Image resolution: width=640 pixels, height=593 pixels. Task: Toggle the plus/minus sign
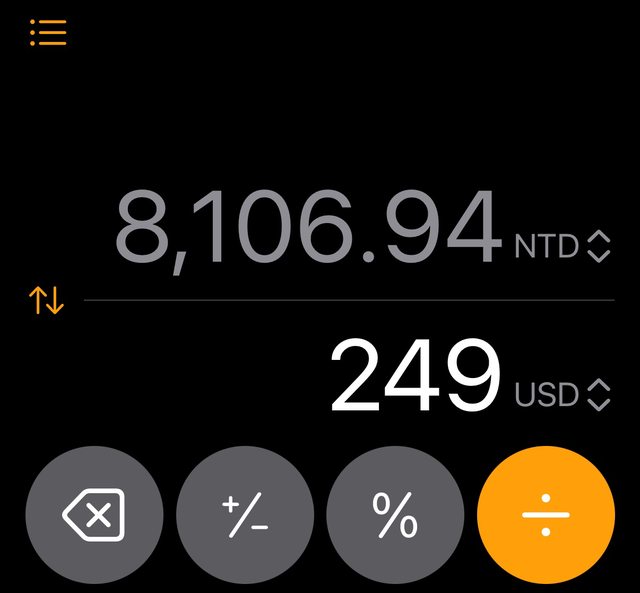245,515
